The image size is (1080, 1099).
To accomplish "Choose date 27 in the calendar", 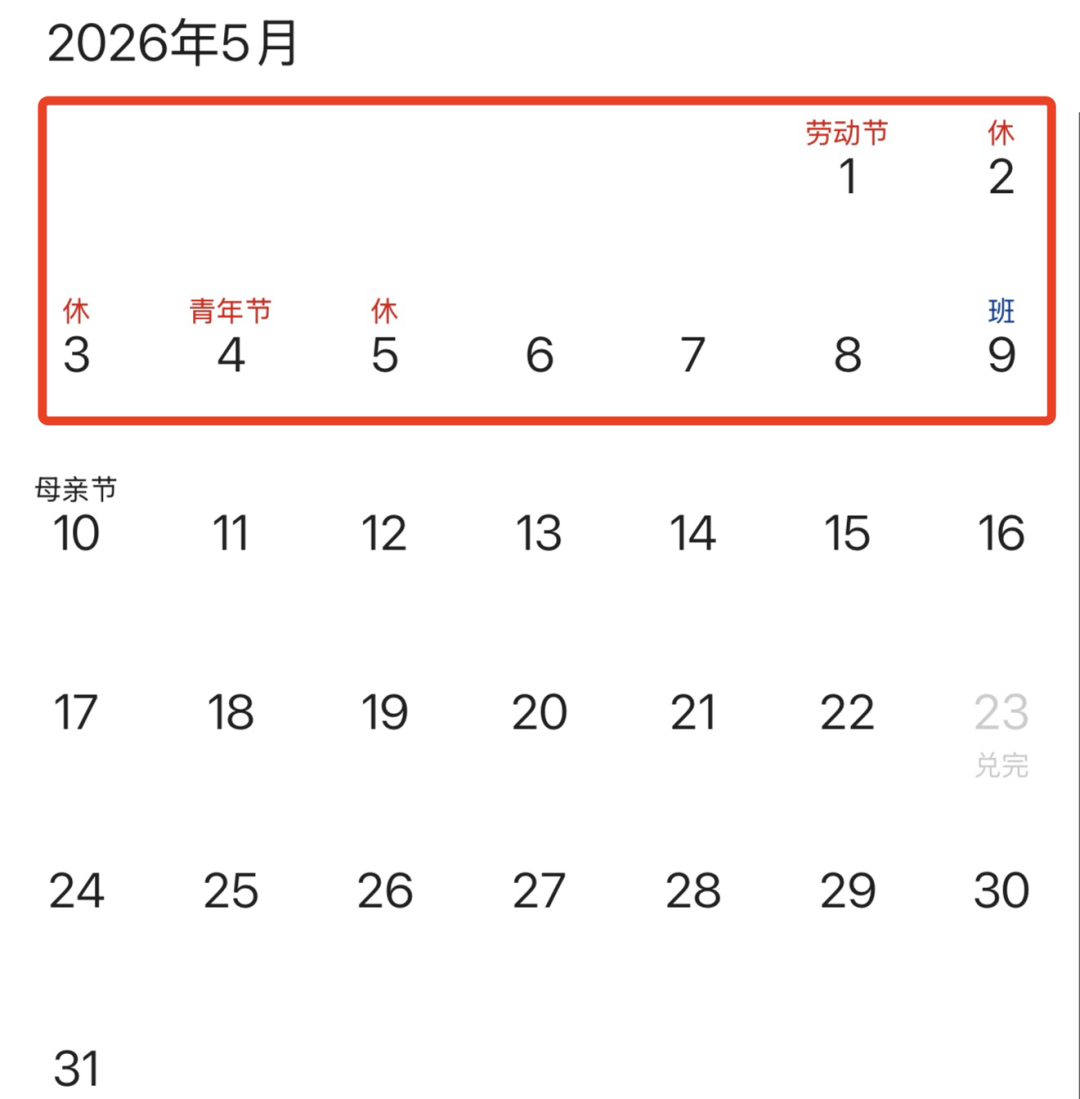I will tap(539, 890).
